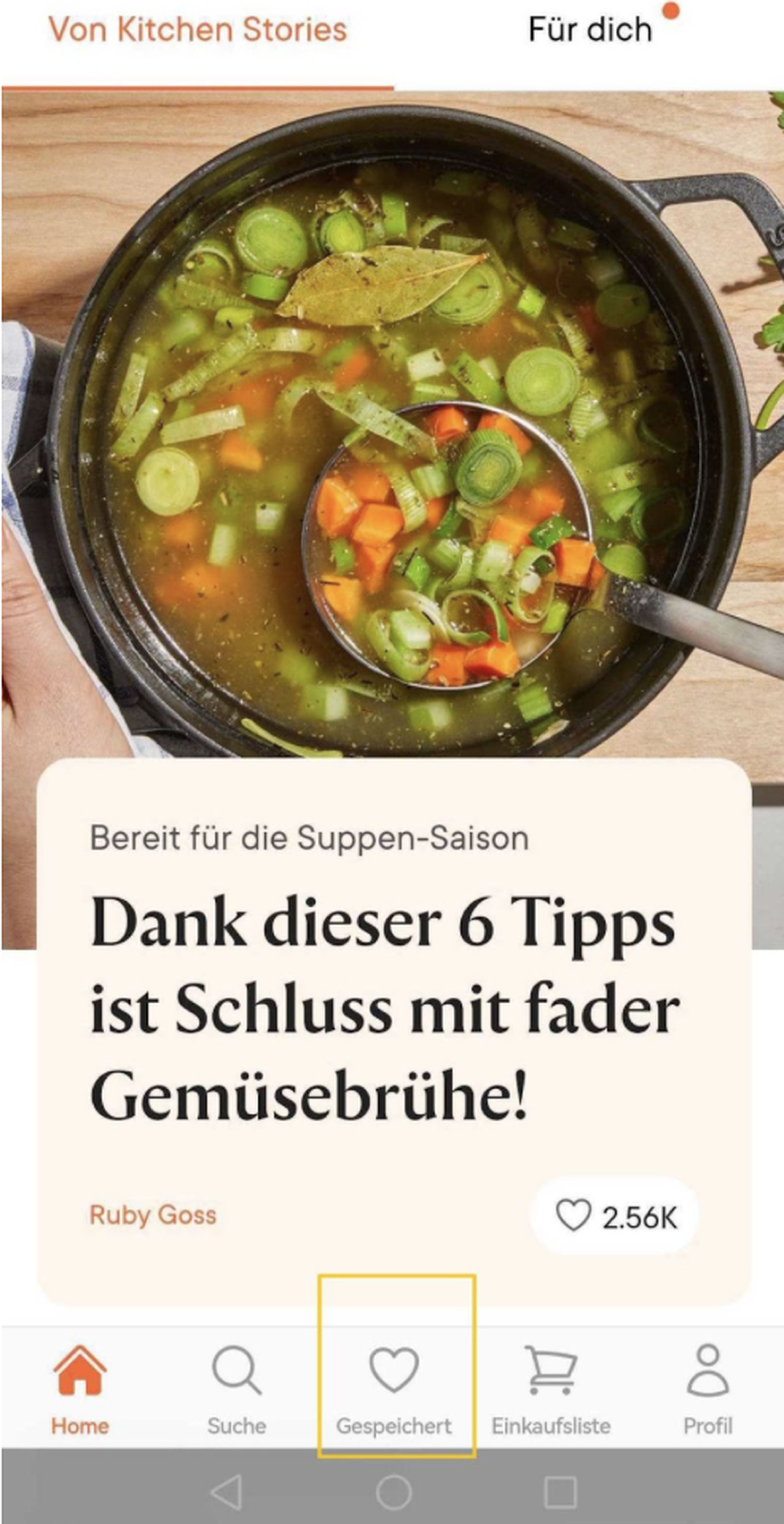Tap the system recent apps button
The height and width of the screenshot is (1524, 784).
(560, 1492)
